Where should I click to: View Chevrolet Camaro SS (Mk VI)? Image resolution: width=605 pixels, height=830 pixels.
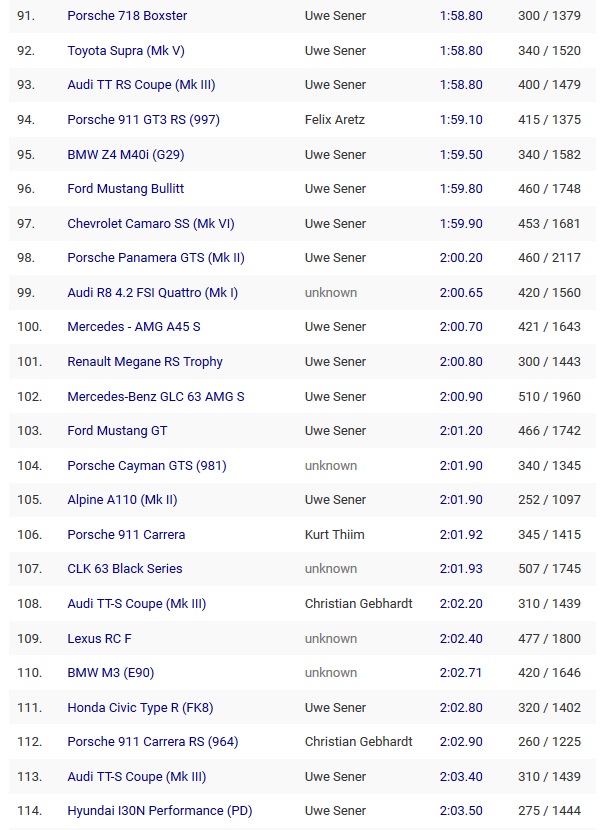[150, 224]
